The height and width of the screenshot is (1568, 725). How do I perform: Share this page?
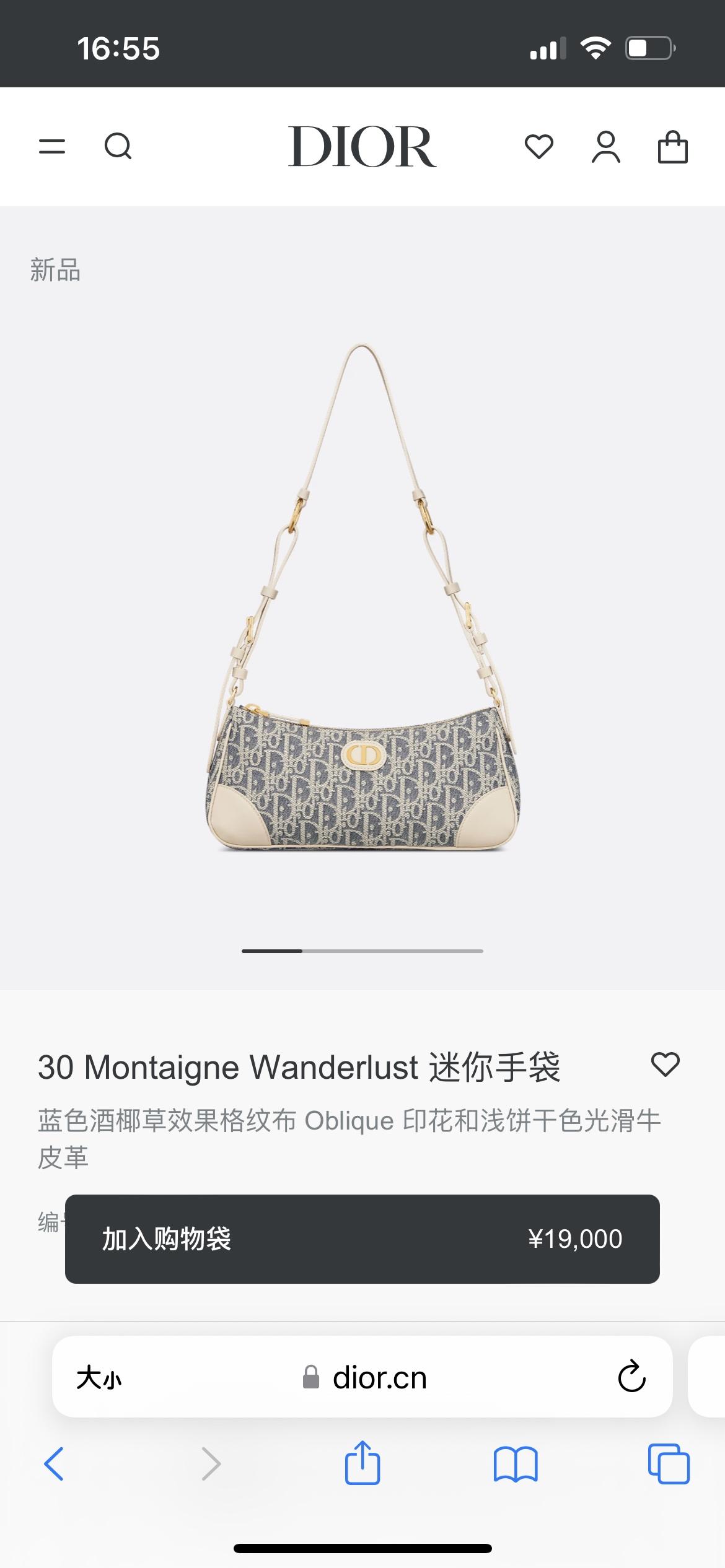(x=362, y=1463)
